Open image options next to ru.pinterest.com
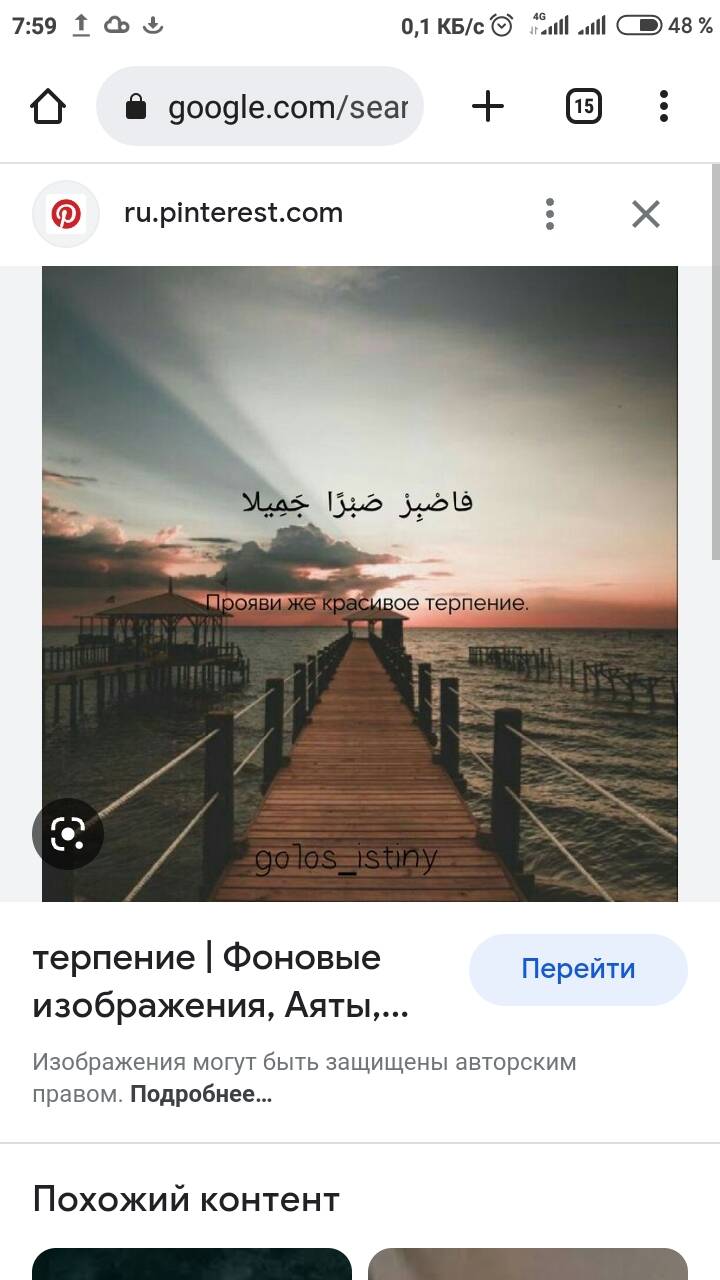The image size is (720, 1280). tap(549, 213)
